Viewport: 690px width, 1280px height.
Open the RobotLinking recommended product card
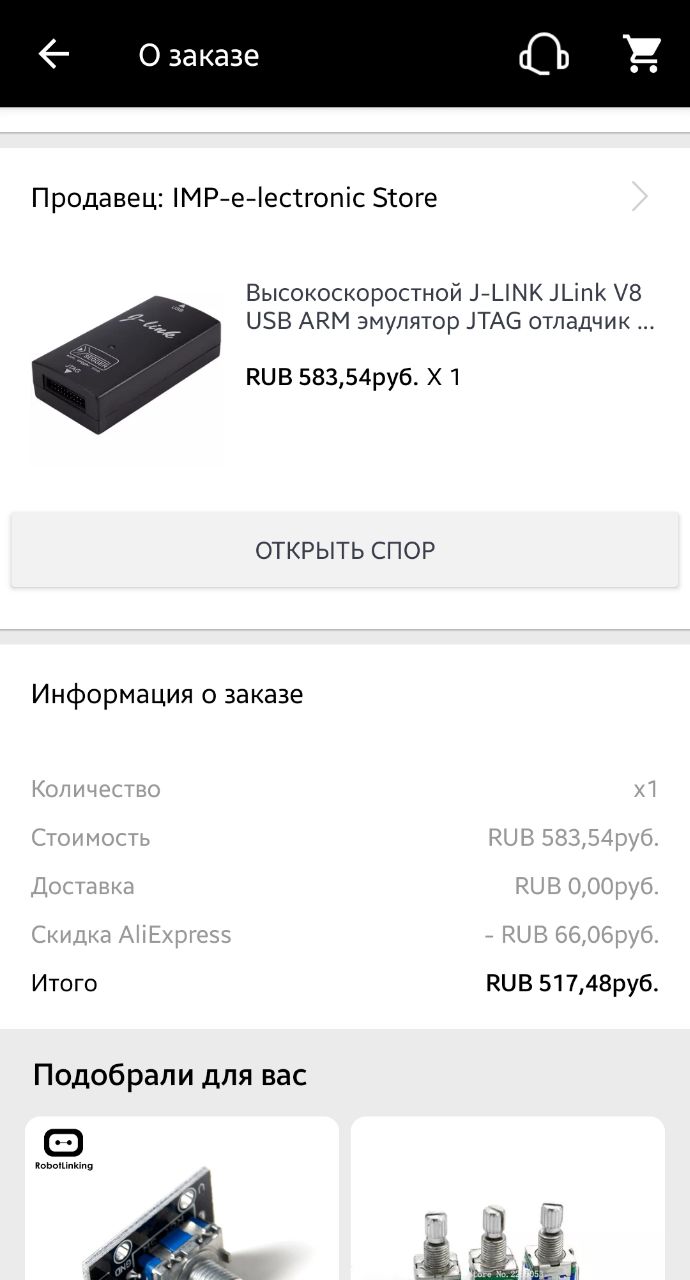point(182,1198)
